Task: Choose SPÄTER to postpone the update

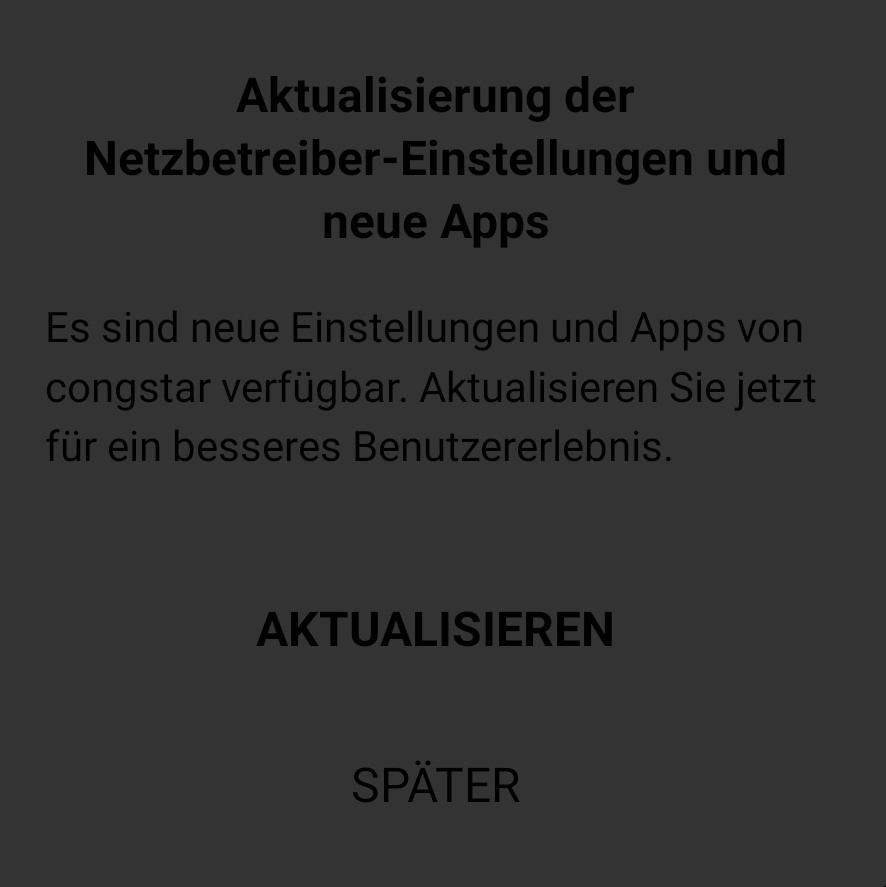Action: coord(435,786)
